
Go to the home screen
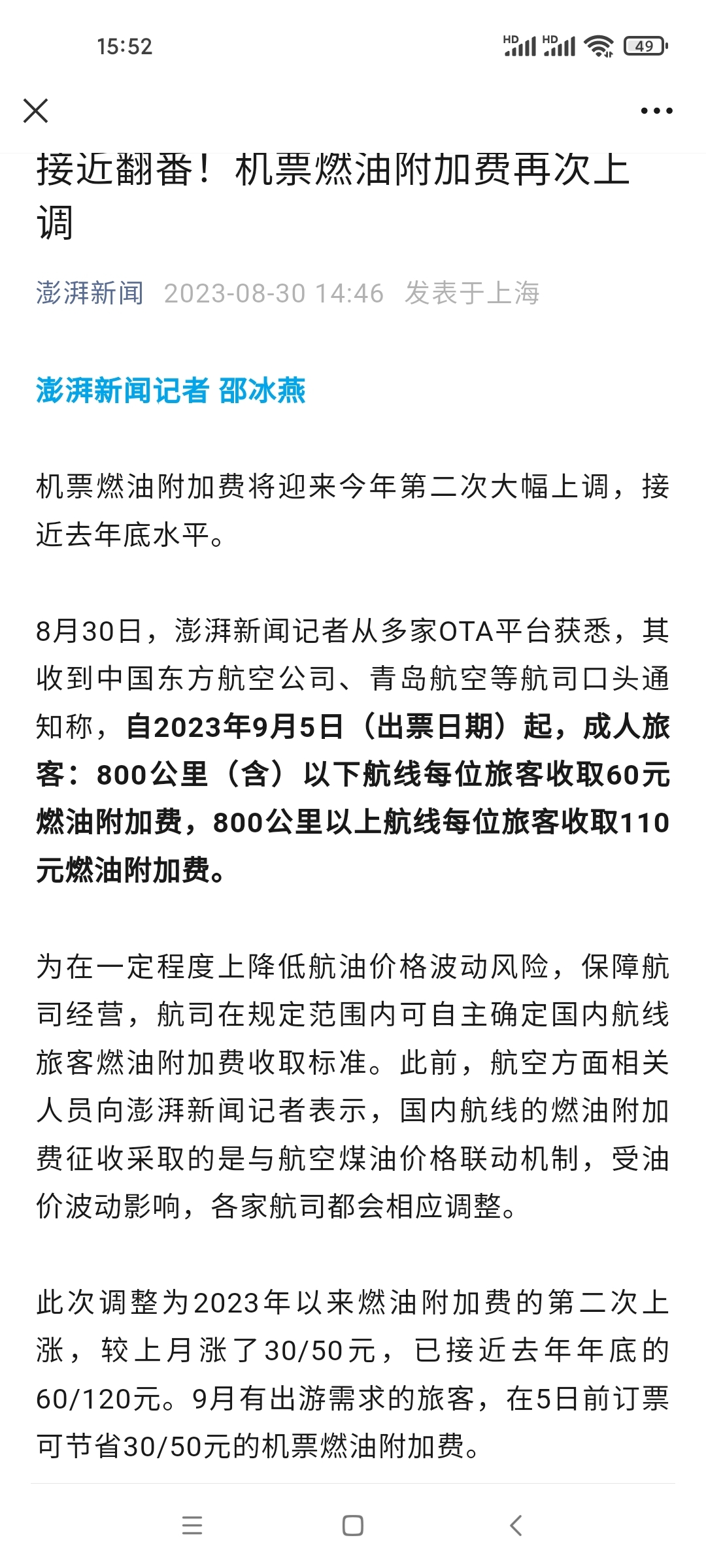coord(353,1526)
